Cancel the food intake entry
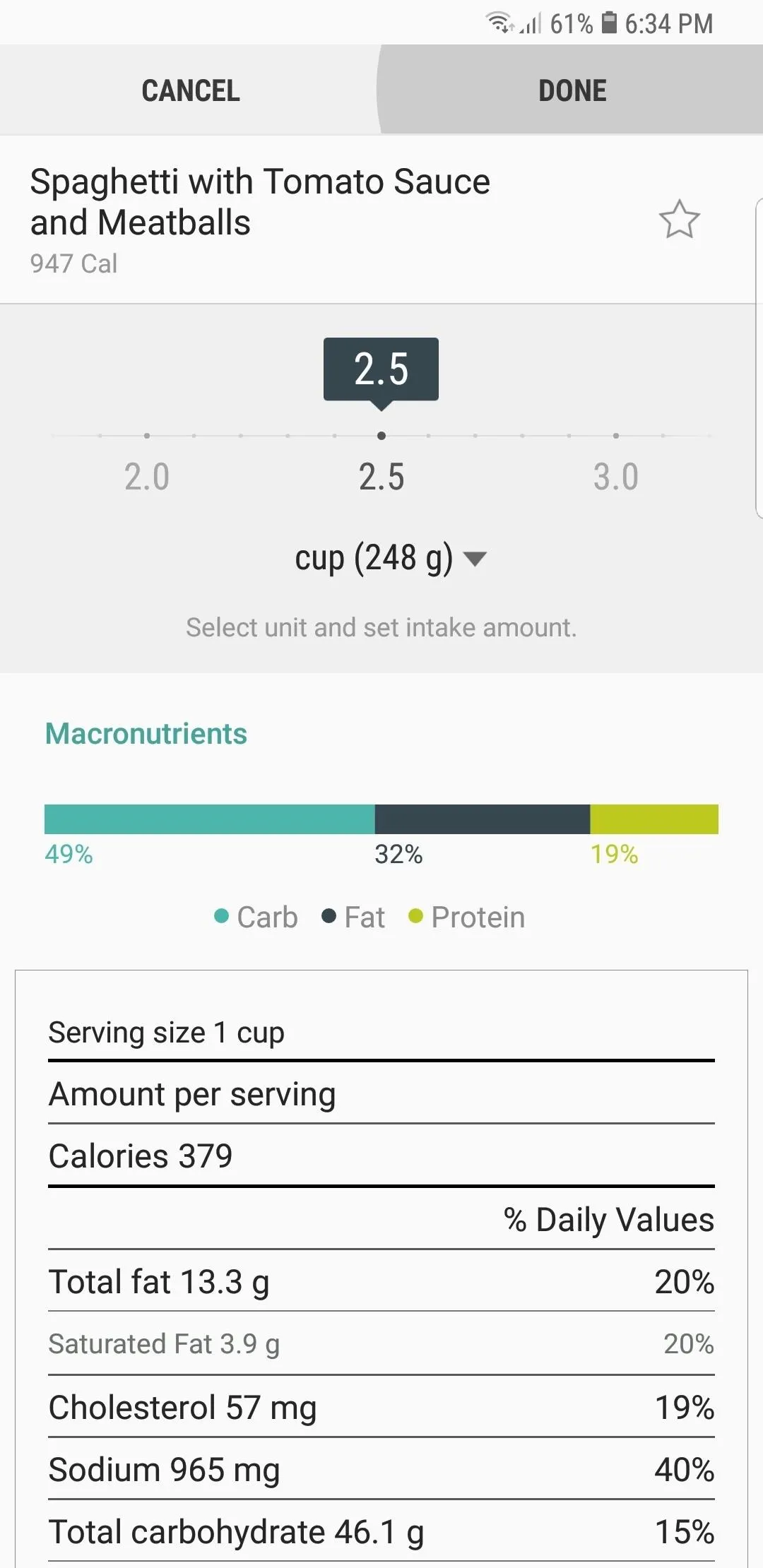Image resolution: width=763 pixels, height=1568 pixels. point(191,90)
